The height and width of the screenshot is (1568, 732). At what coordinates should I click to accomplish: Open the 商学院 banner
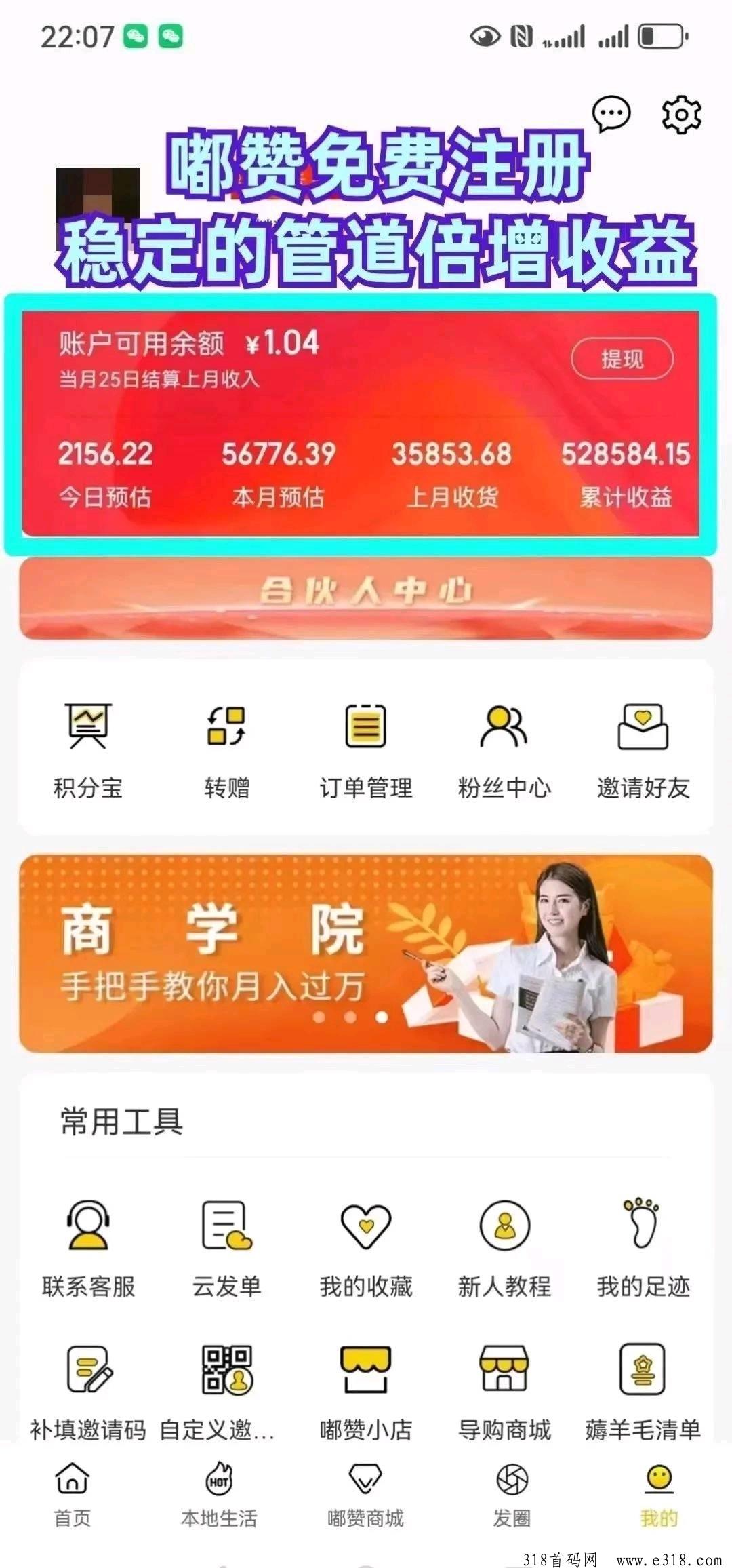point(366,954)
